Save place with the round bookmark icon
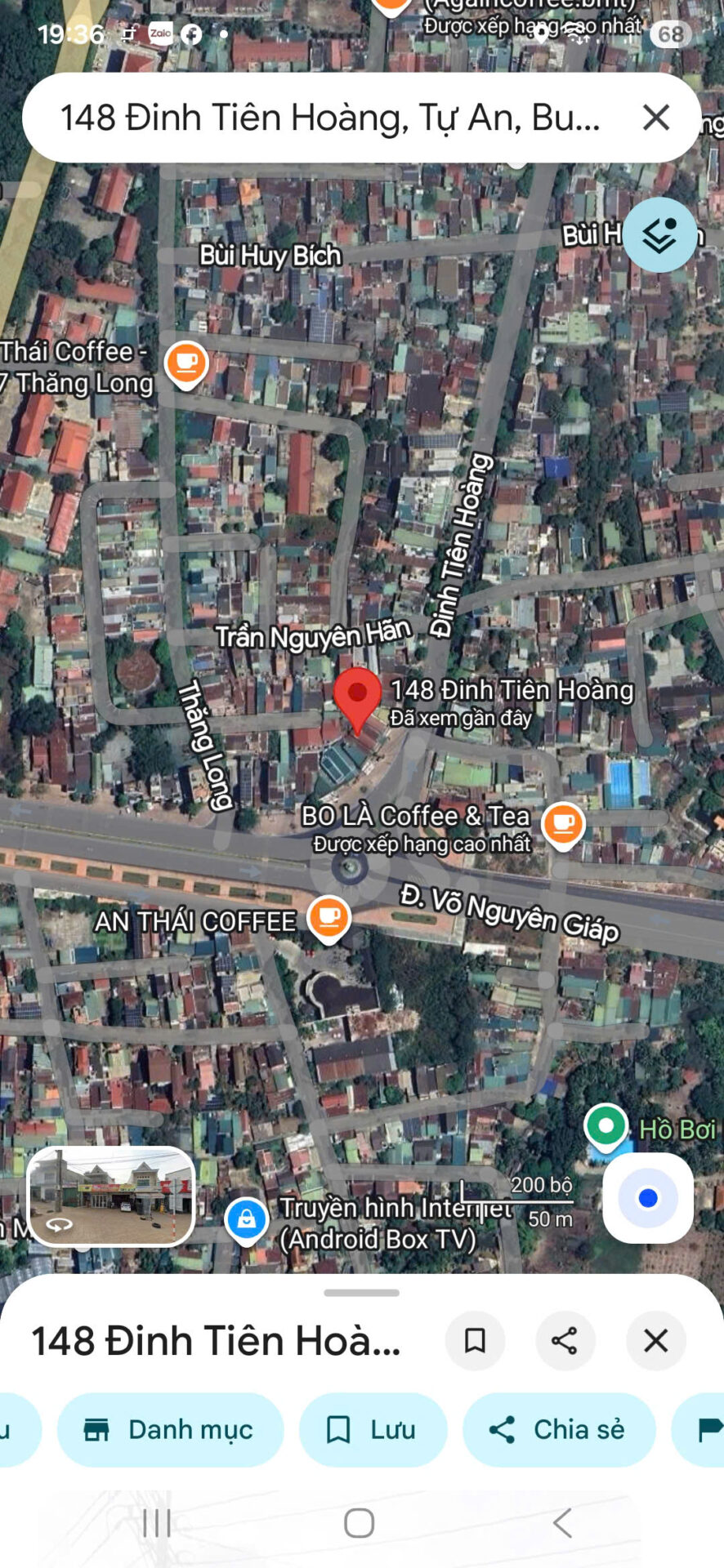Screen dimensions: 724x1568 pyautogui.click(x=475, y=1341)
